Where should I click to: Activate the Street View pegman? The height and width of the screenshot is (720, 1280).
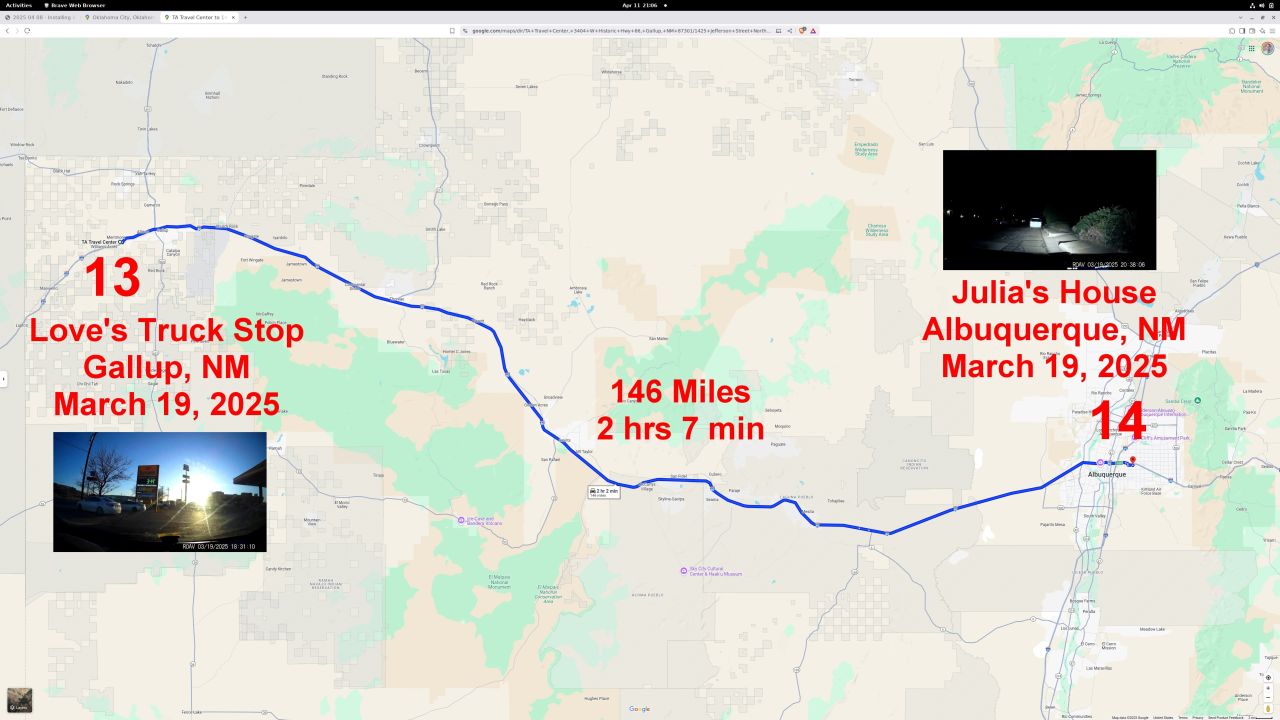tap(1268, 709)
